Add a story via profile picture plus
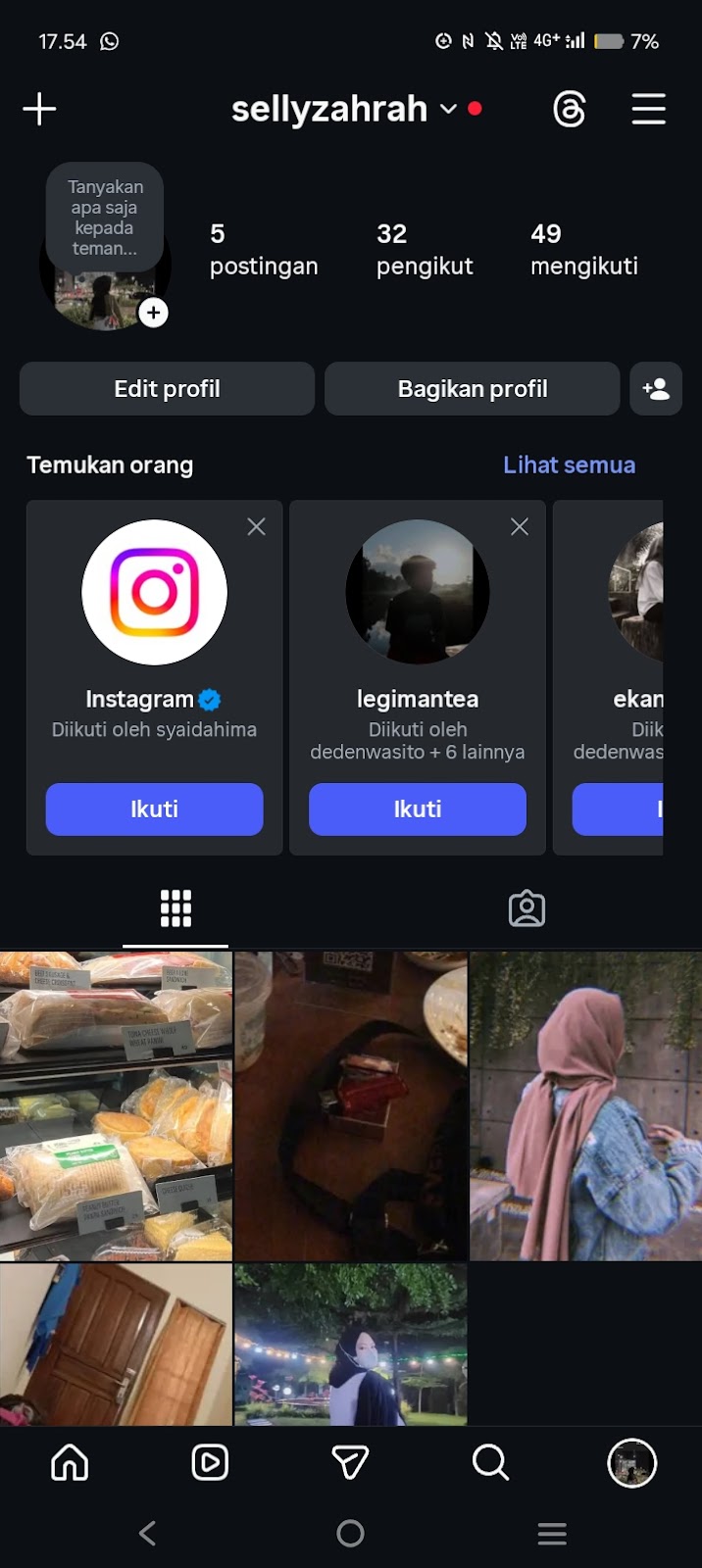702x1568 pixels. pos(153,314)
